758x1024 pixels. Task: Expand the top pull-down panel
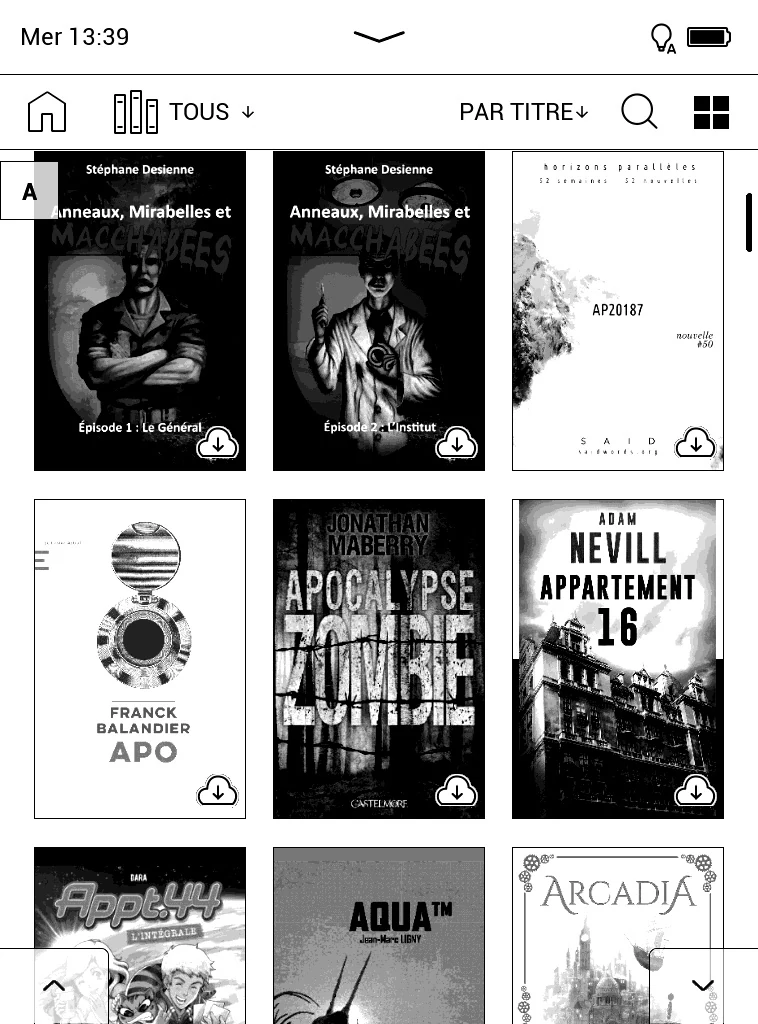[379, 37]
